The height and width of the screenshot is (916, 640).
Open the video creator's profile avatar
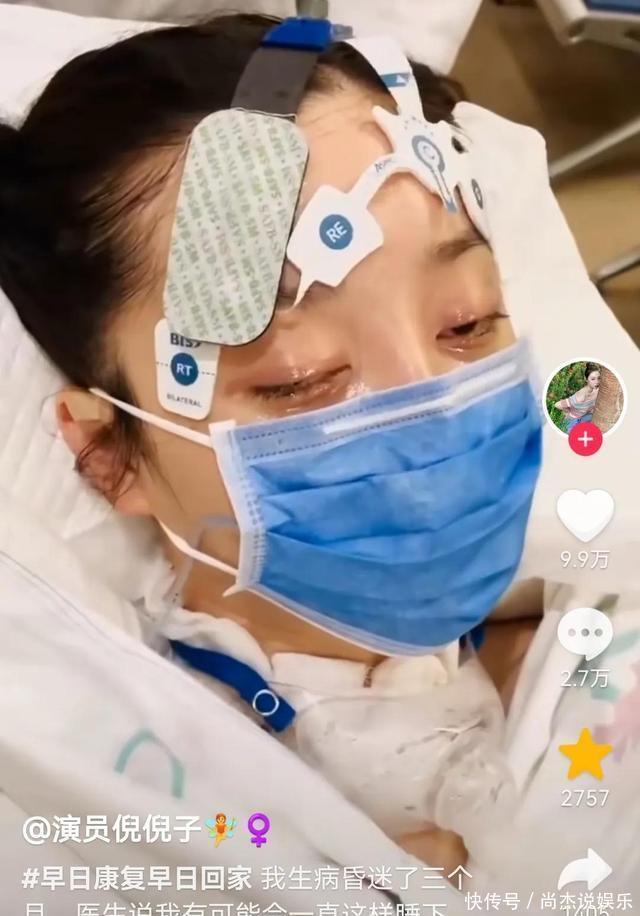[584, 398]
